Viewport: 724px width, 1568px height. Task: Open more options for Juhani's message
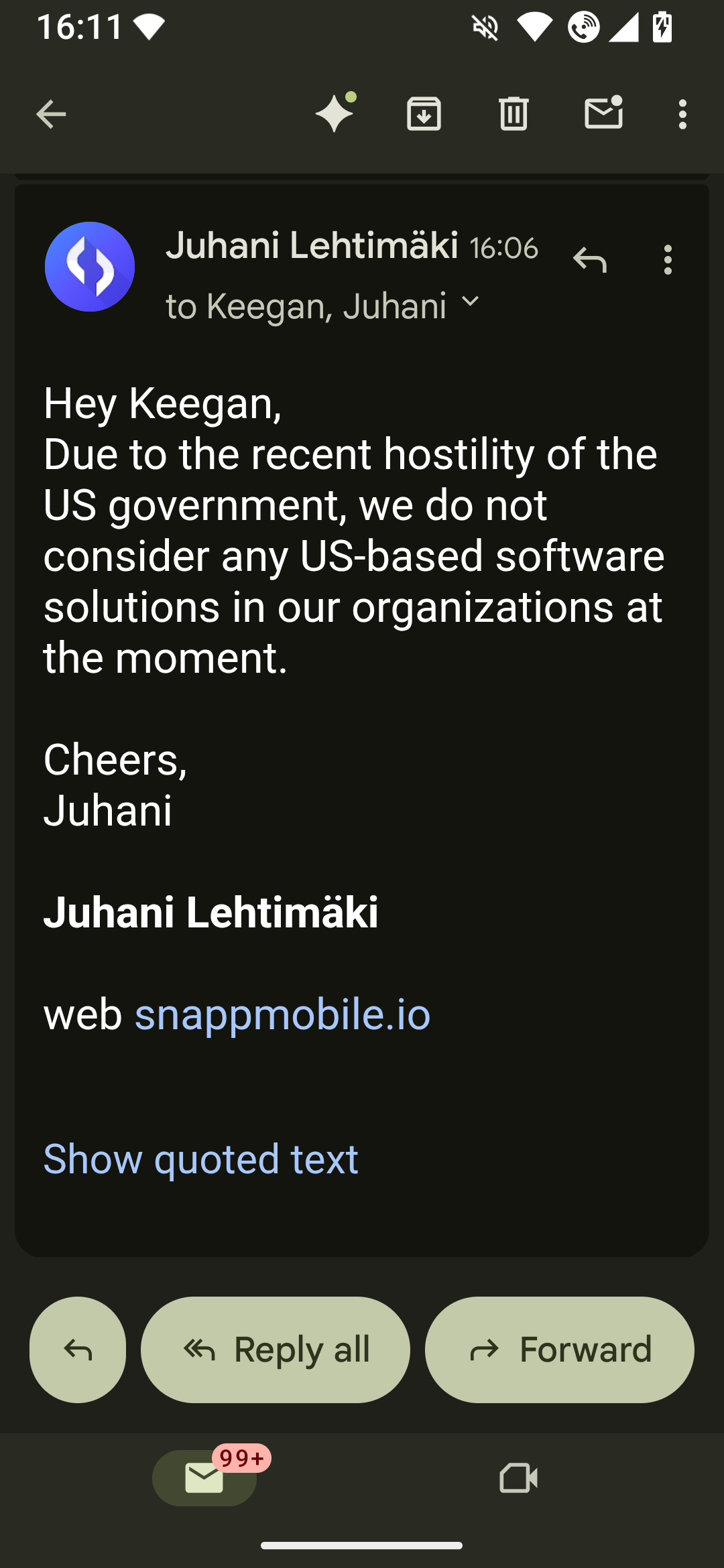pos(668,260)
